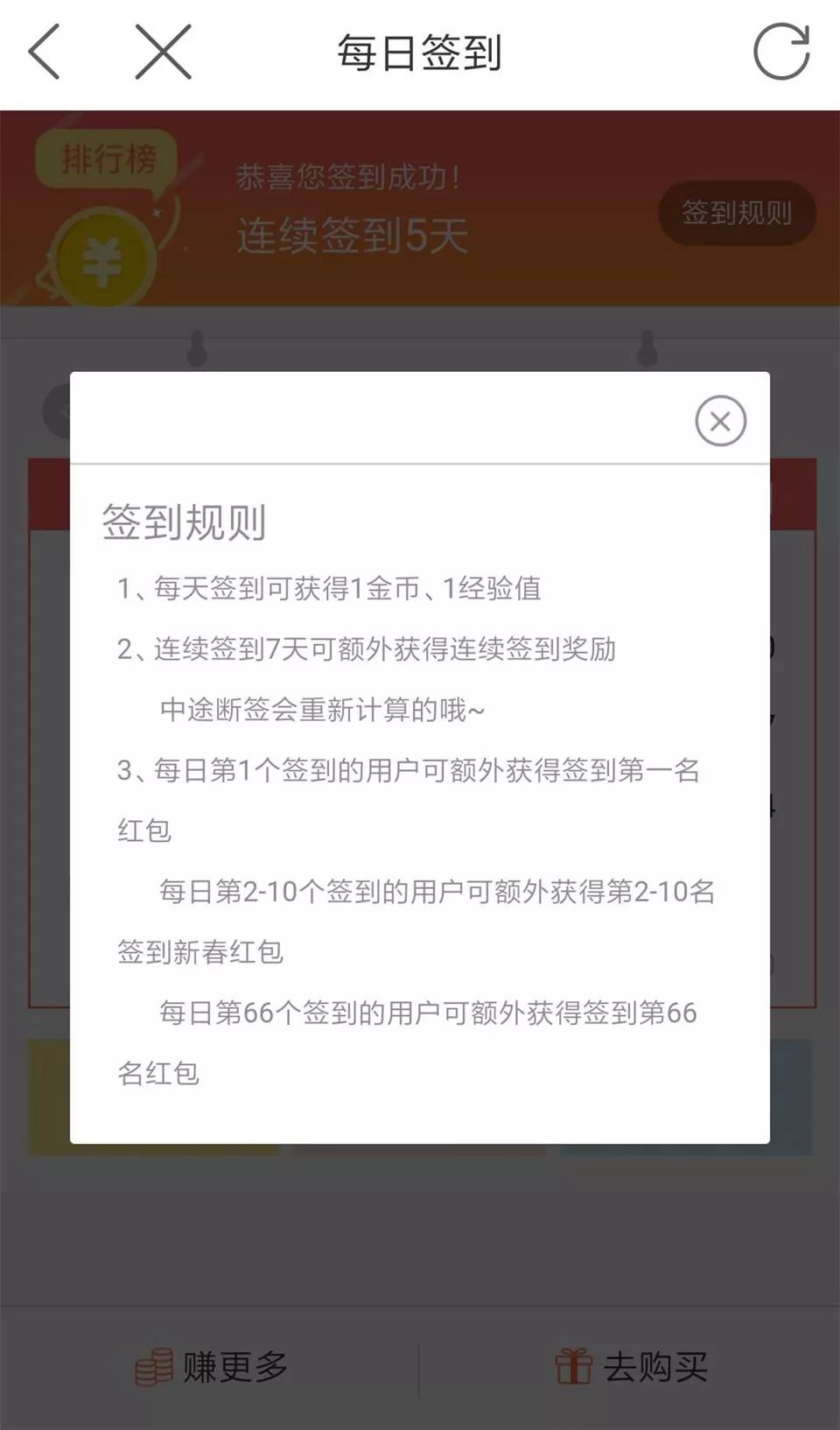Close the page with the X icon
Screen dimensions: 840x1430
pyautogui.click(x=164, y=53)
